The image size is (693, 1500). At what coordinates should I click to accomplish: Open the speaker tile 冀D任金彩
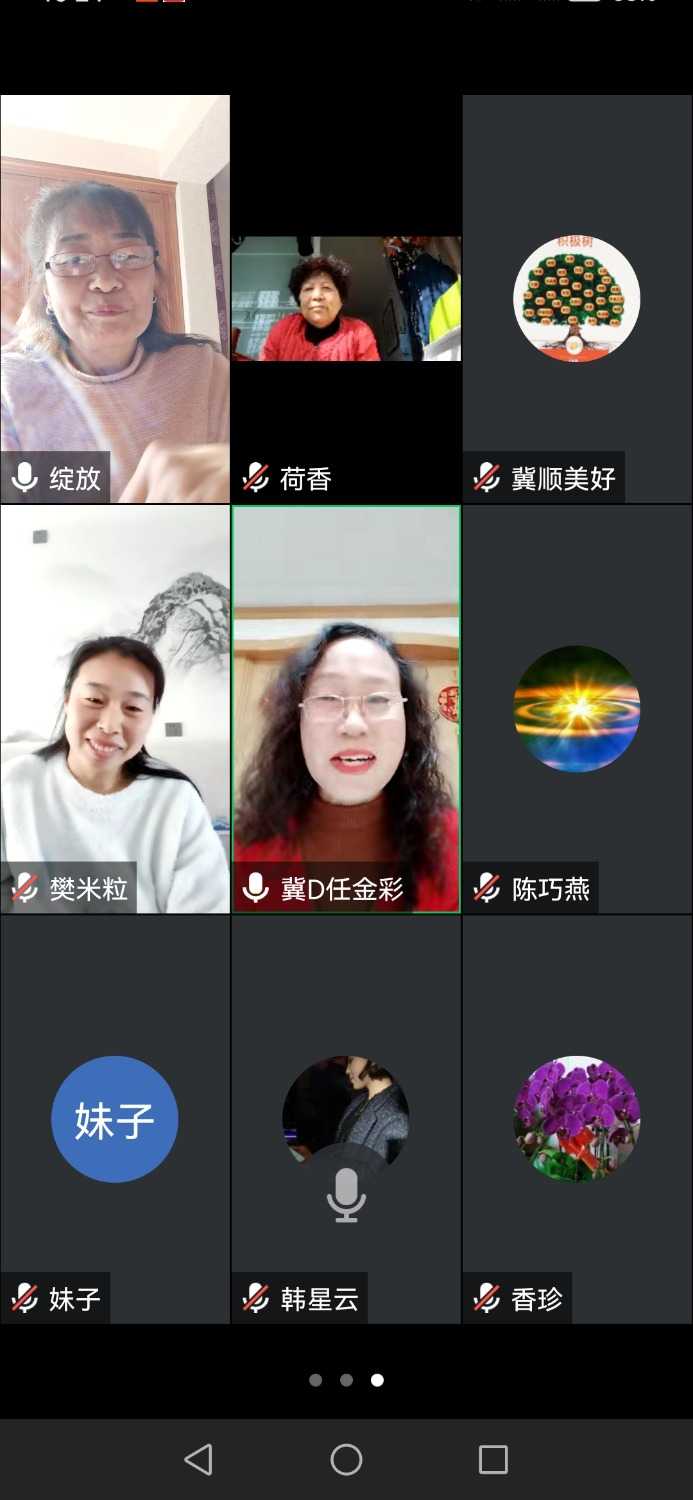coord(346,708)
